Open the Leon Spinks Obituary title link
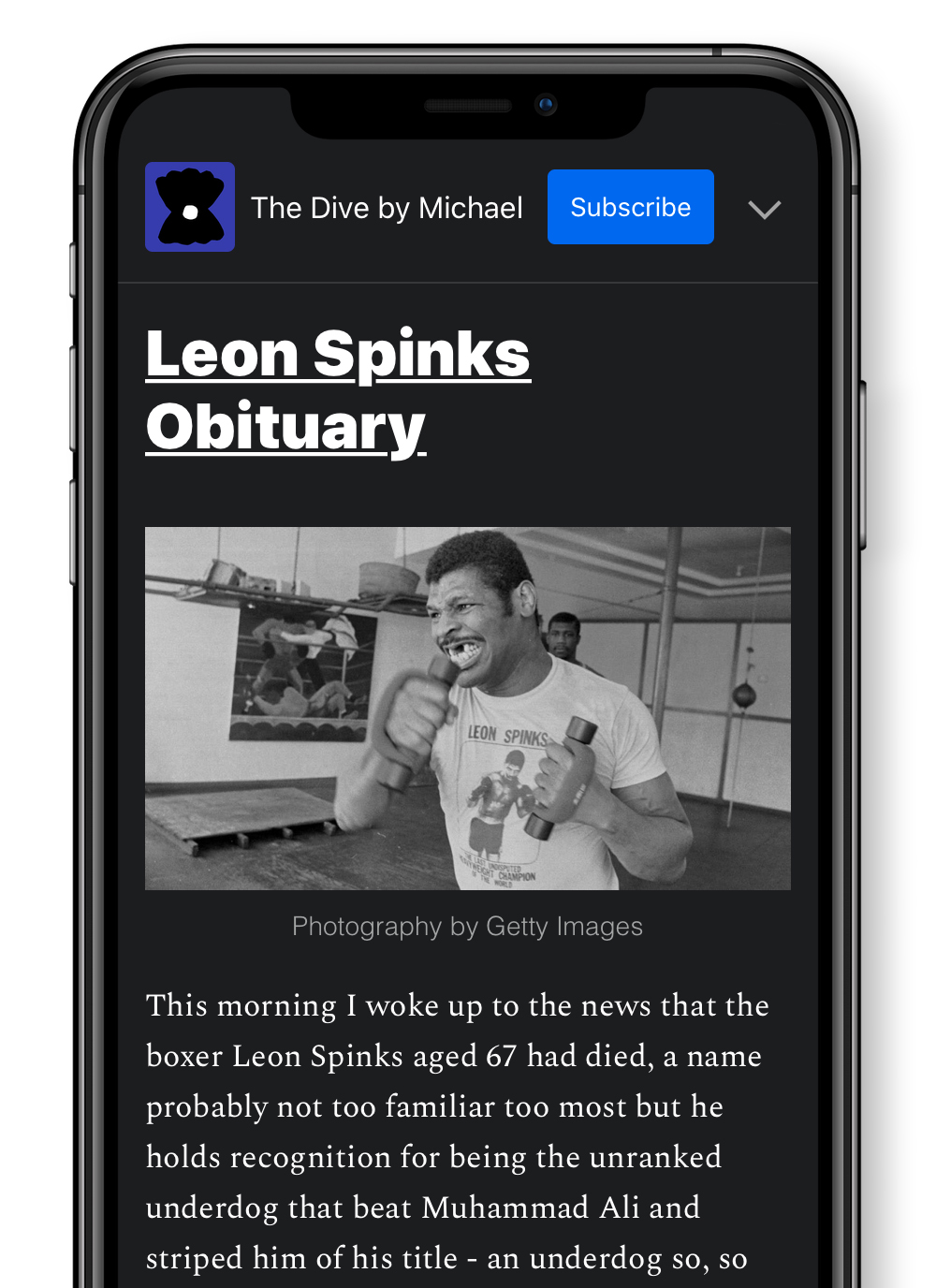Screen dimensions: 936x1288 coord(337,389)
